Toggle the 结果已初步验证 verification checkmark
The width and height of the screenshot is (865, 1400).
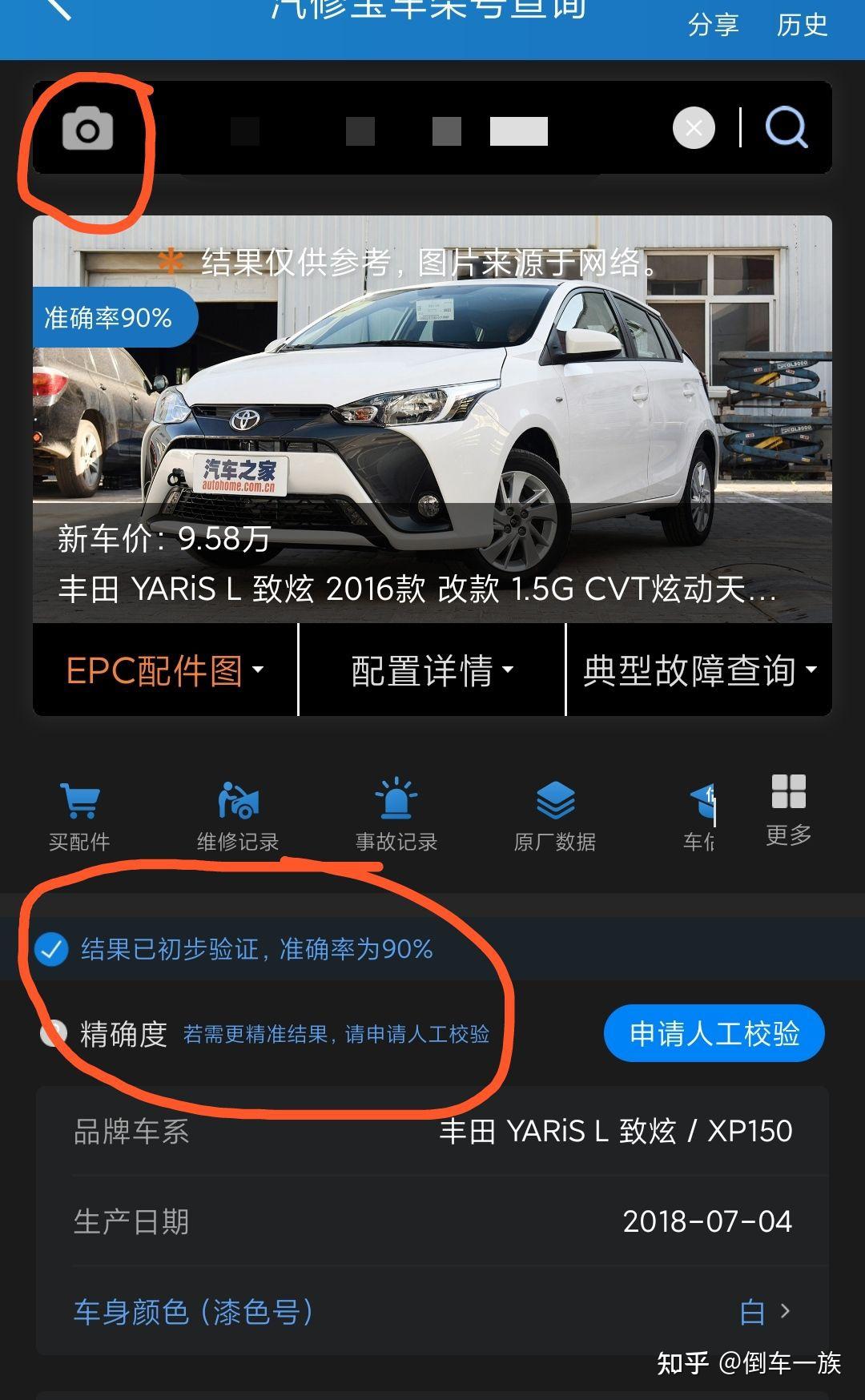pyautogui.click(x=51, y=952)
